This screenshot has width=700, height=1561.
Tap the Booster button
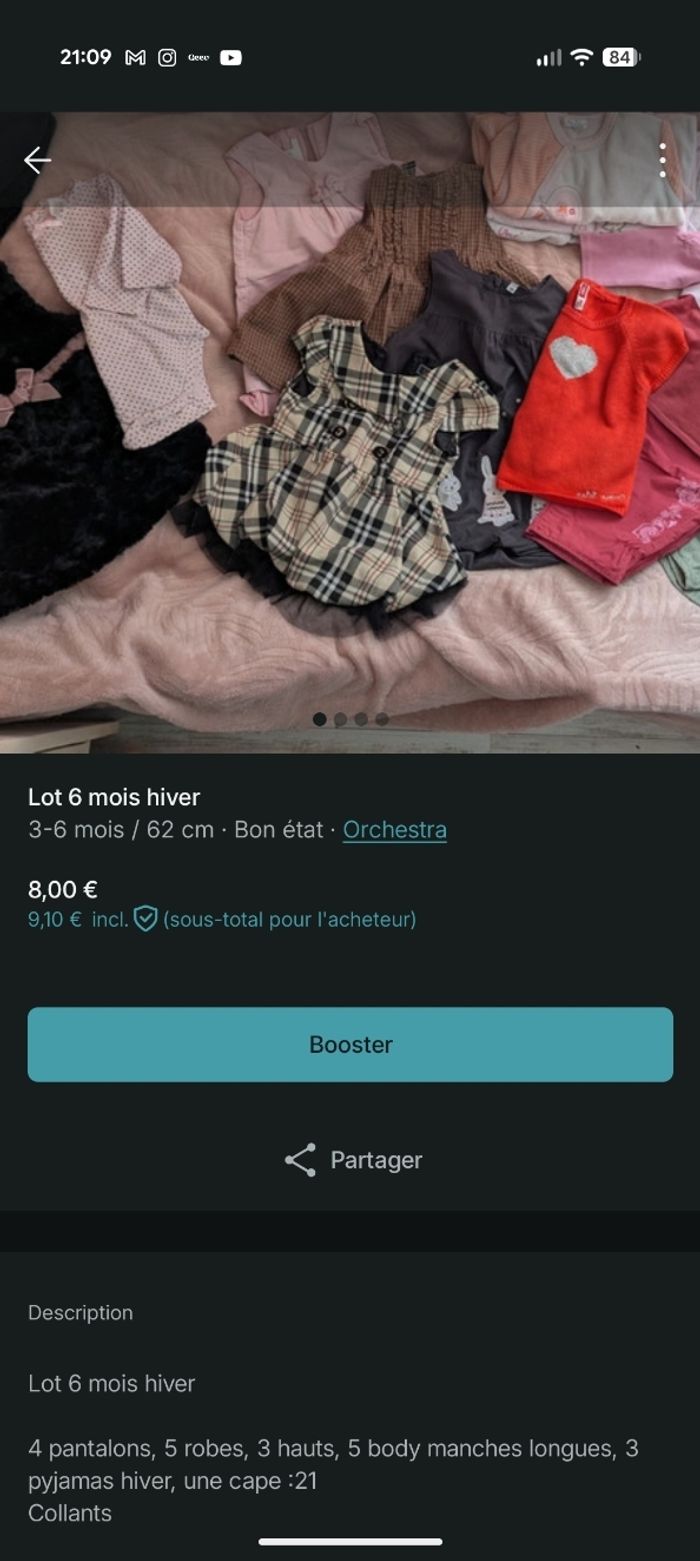pyautogui.click(x=350, y=1044)
